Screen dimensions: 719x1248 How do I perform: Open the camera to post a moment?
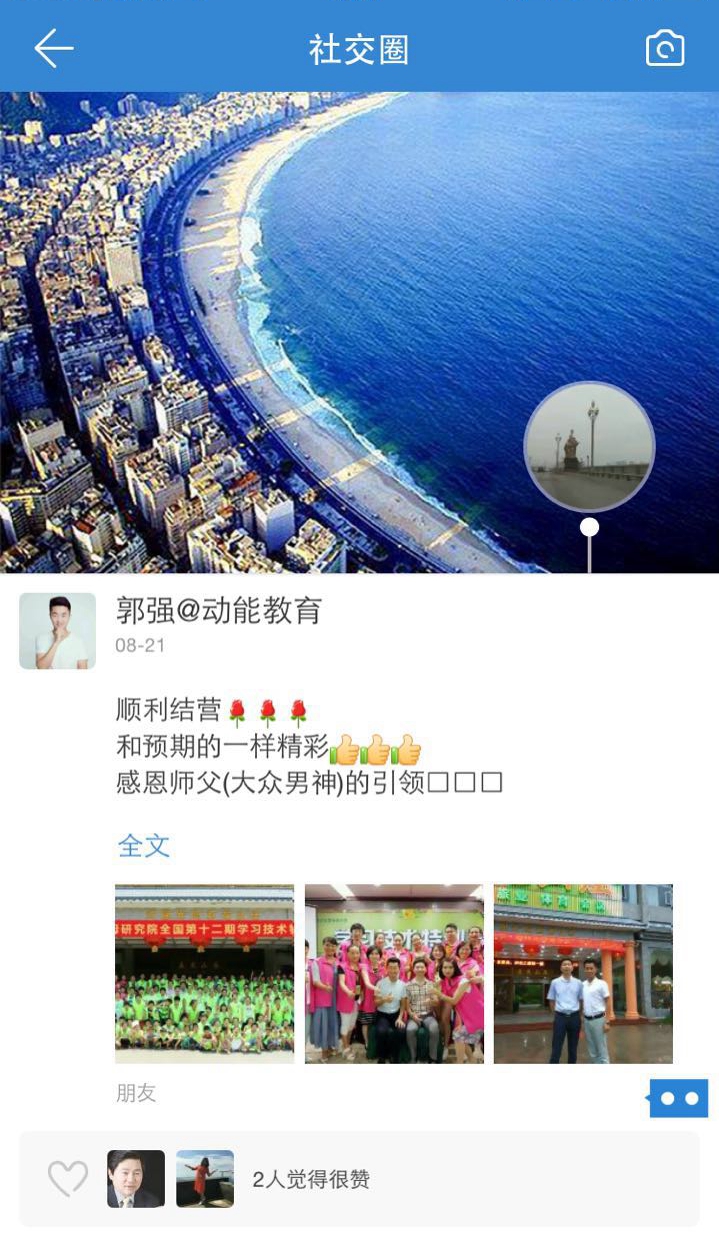665,48
